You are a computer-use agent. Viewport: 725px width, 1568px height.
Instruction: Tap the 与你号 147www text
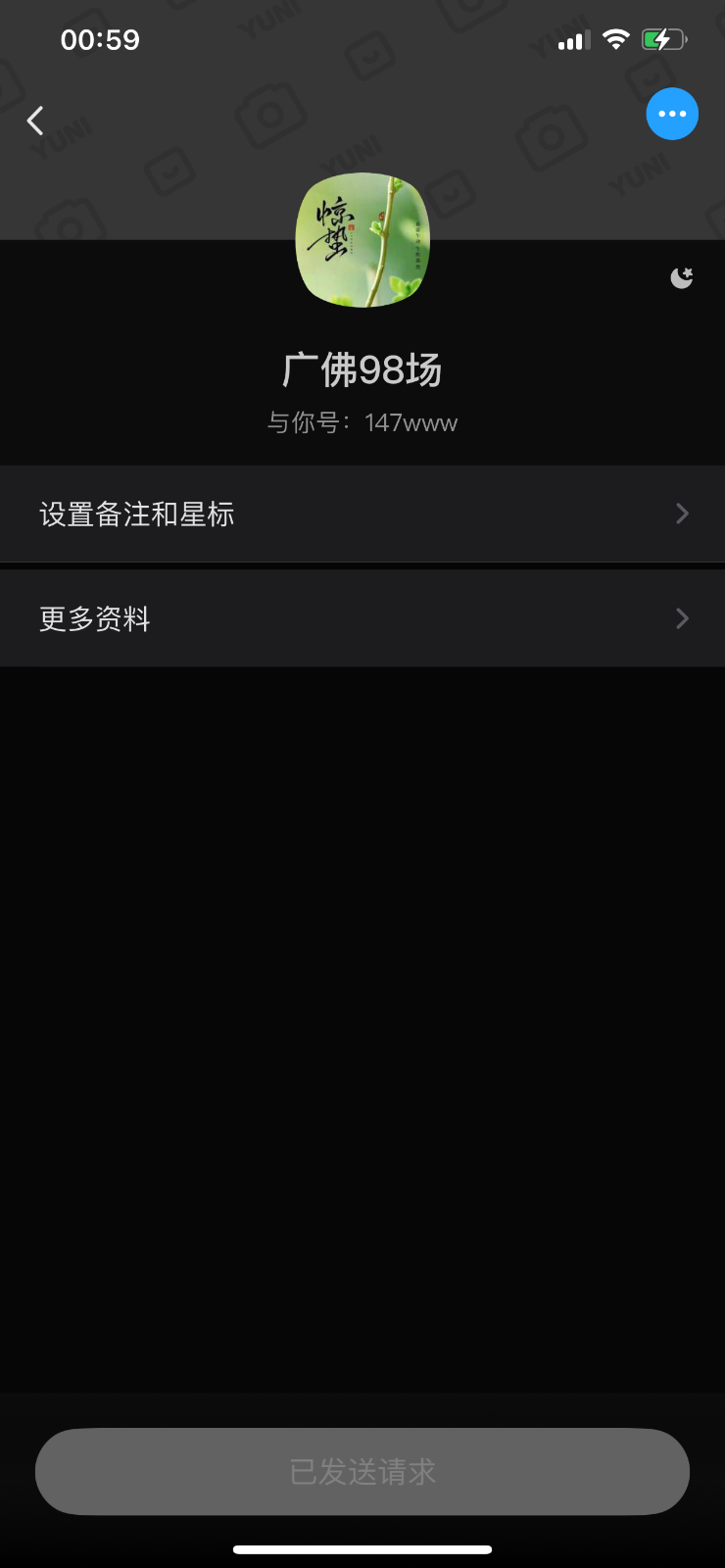click(x=362, y=422)
